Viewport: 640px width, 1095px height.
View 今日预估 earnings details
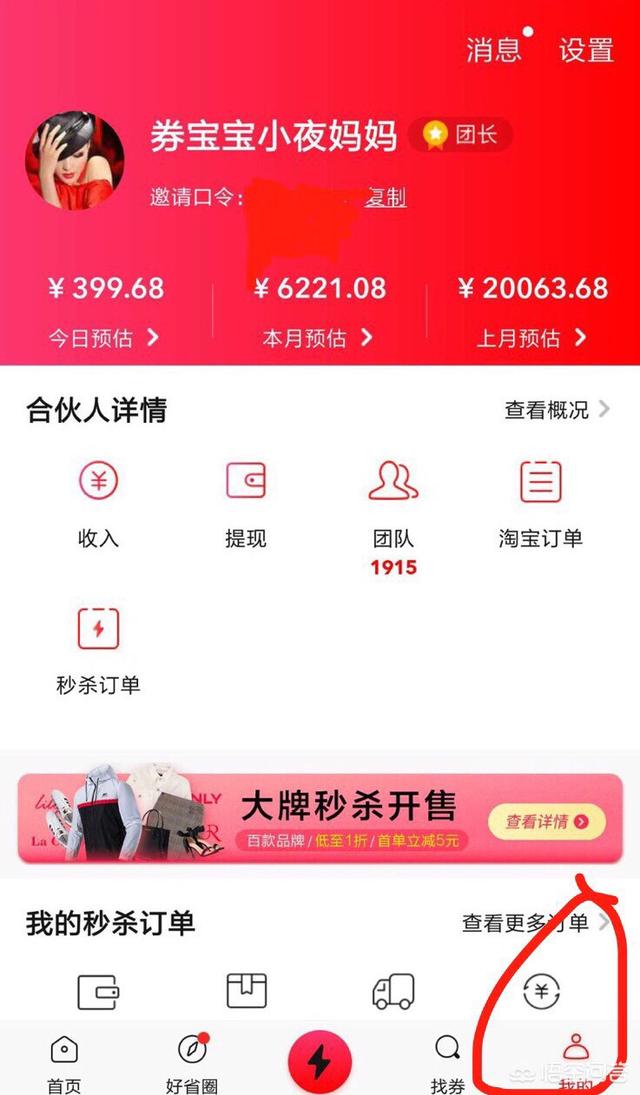tap(105, 338)
